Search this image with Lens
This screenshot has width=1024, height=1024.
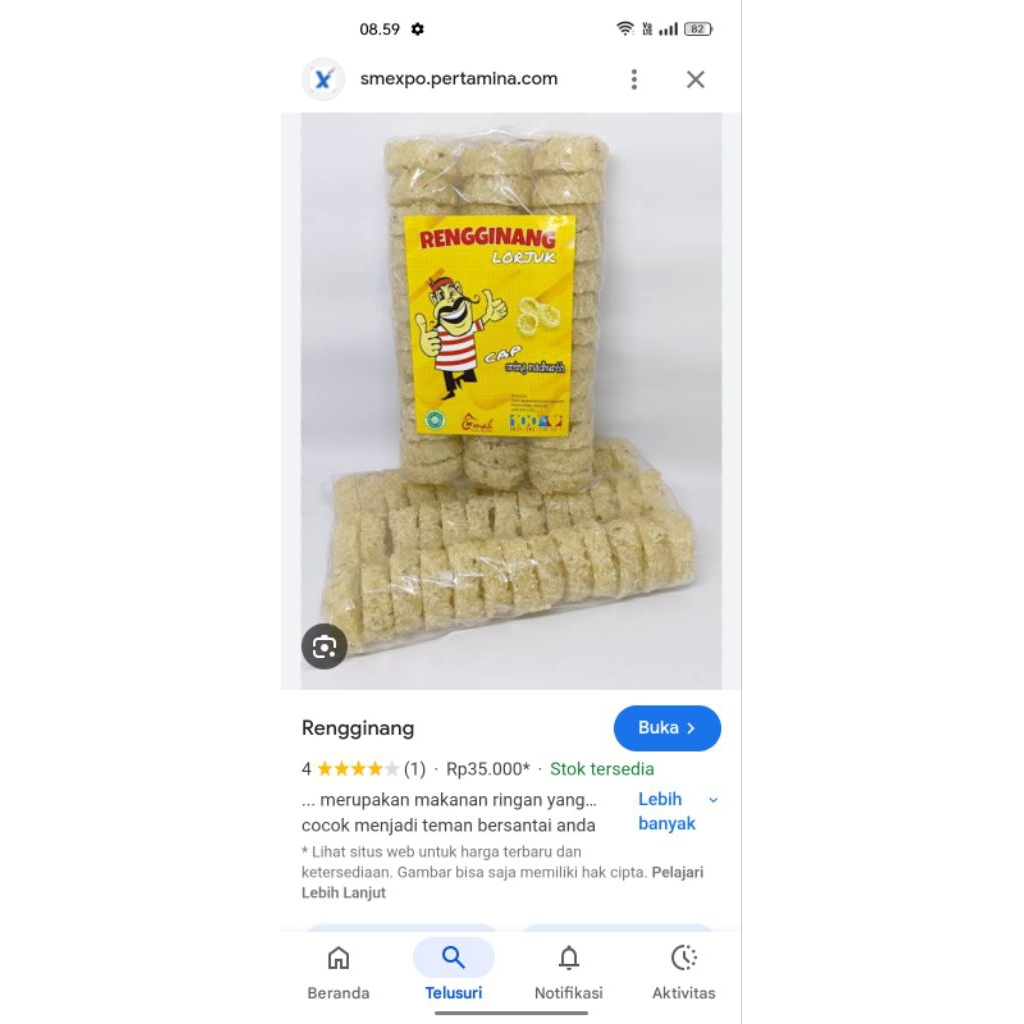click(324, 647)
